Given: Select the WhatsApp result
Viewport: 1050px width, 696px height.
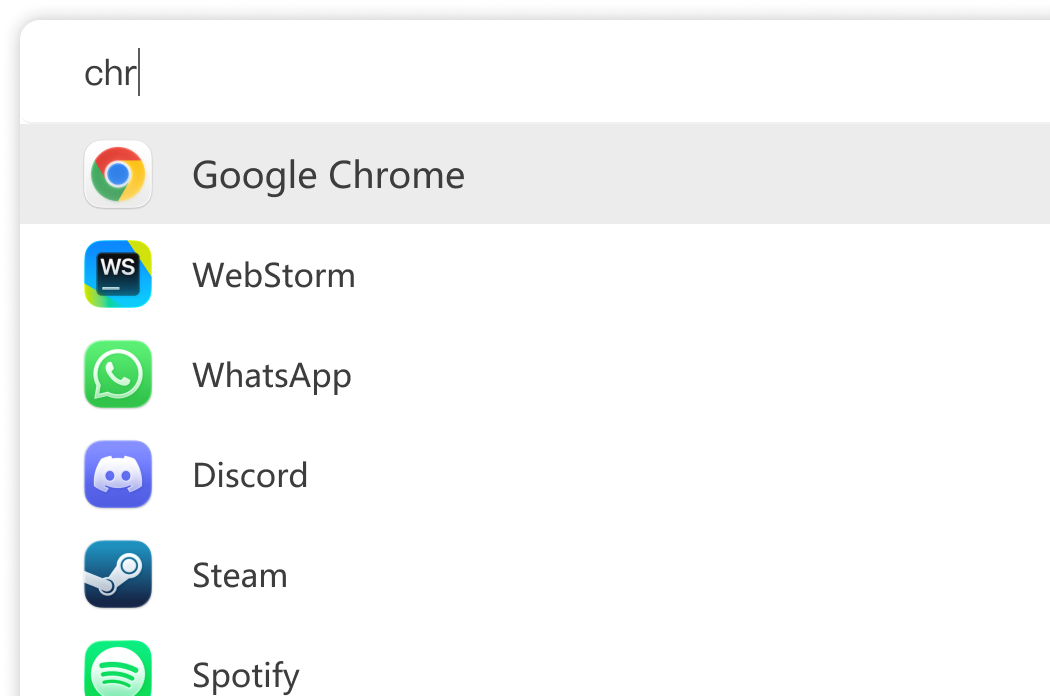Looking at the screenshot, I should point(271,375).
